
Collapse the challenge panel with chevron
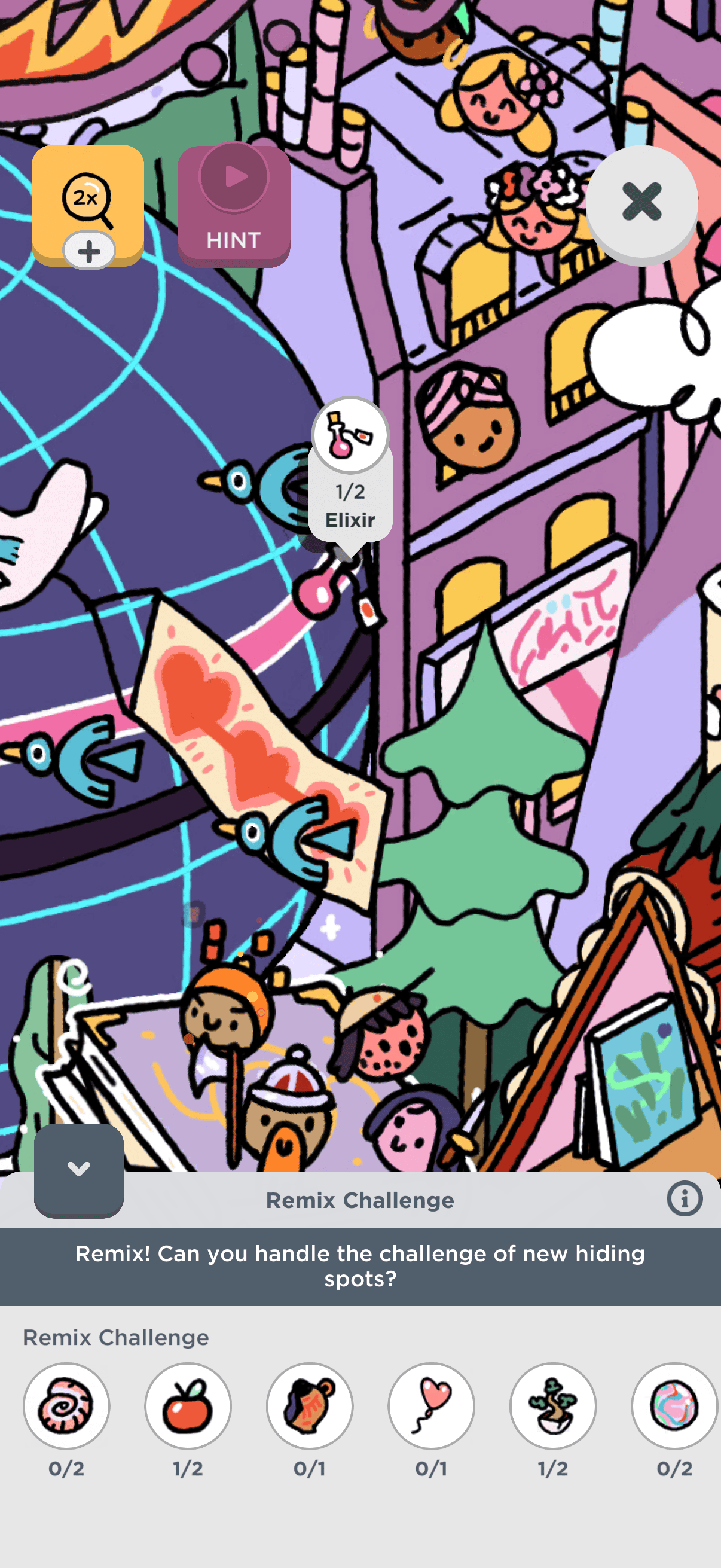point(78,1169)
